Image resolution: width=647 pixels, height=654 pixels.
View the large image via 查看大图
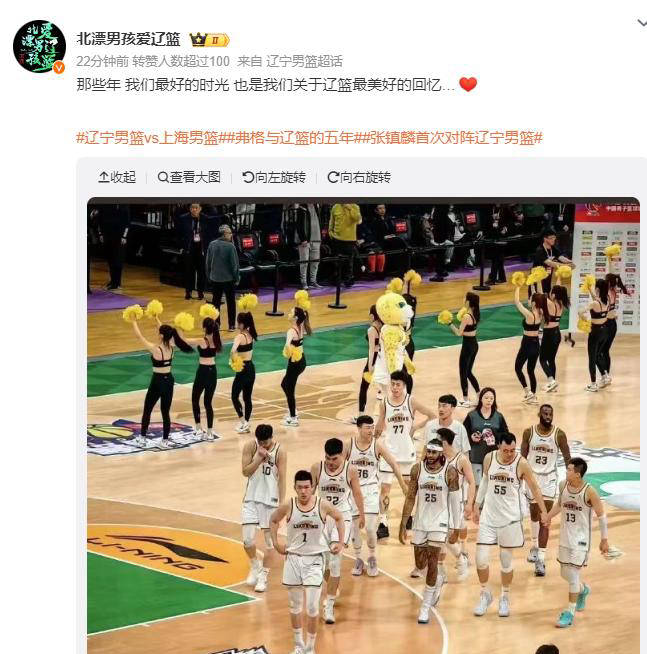(x=188, y=177)
